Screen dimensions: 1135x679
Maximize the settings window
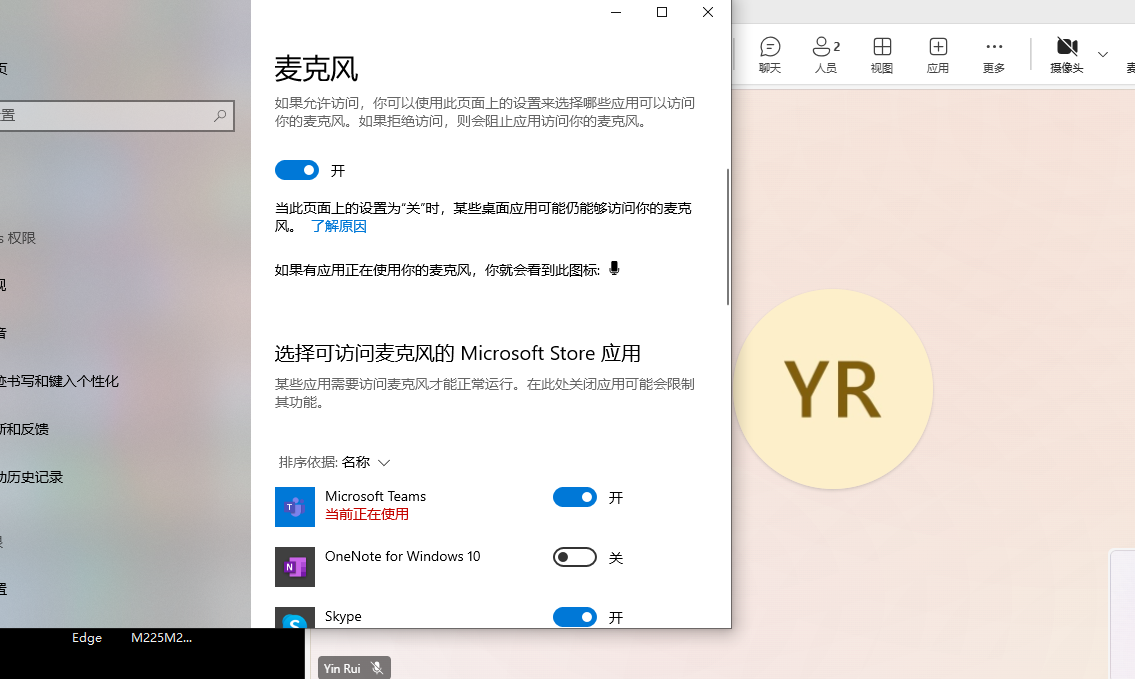click(661, 12)
